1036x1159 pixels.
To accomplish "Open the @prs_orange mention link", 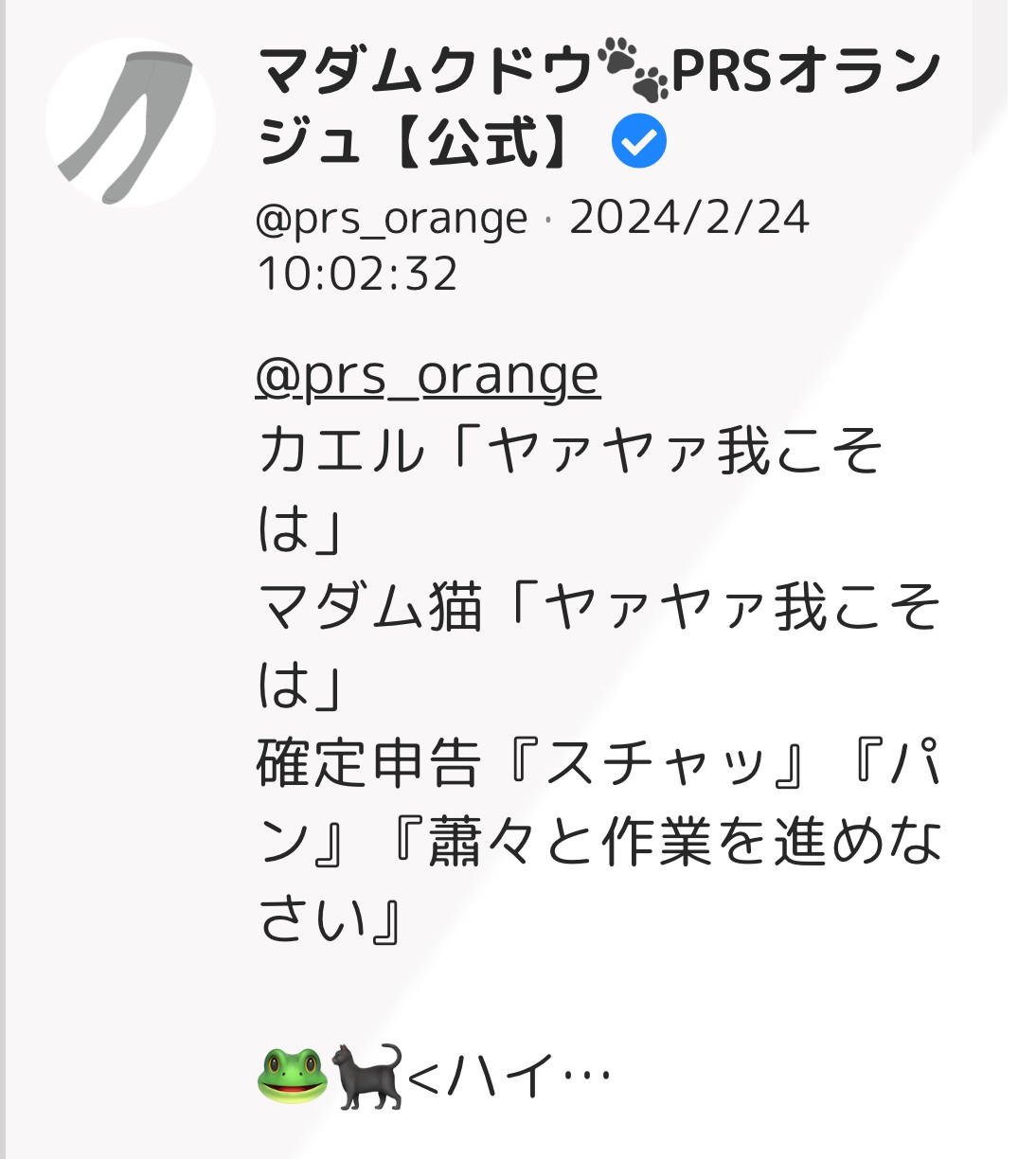I will pyautogui.click(x=427, y=376).
